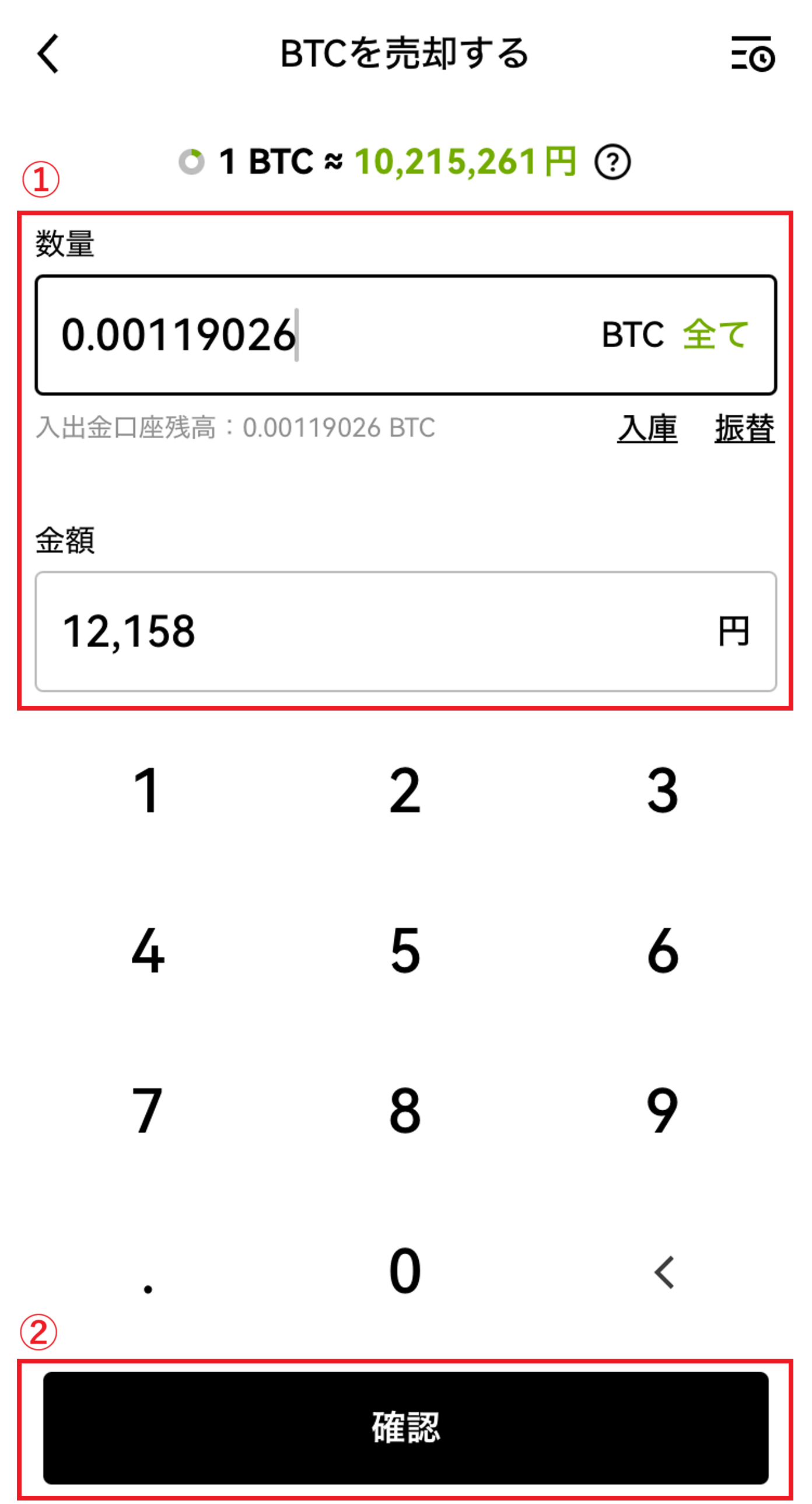Open the 振替 transfer link
Image resolution: width=812 pixels, height=1504 pixels.
[x=745, y=429]
